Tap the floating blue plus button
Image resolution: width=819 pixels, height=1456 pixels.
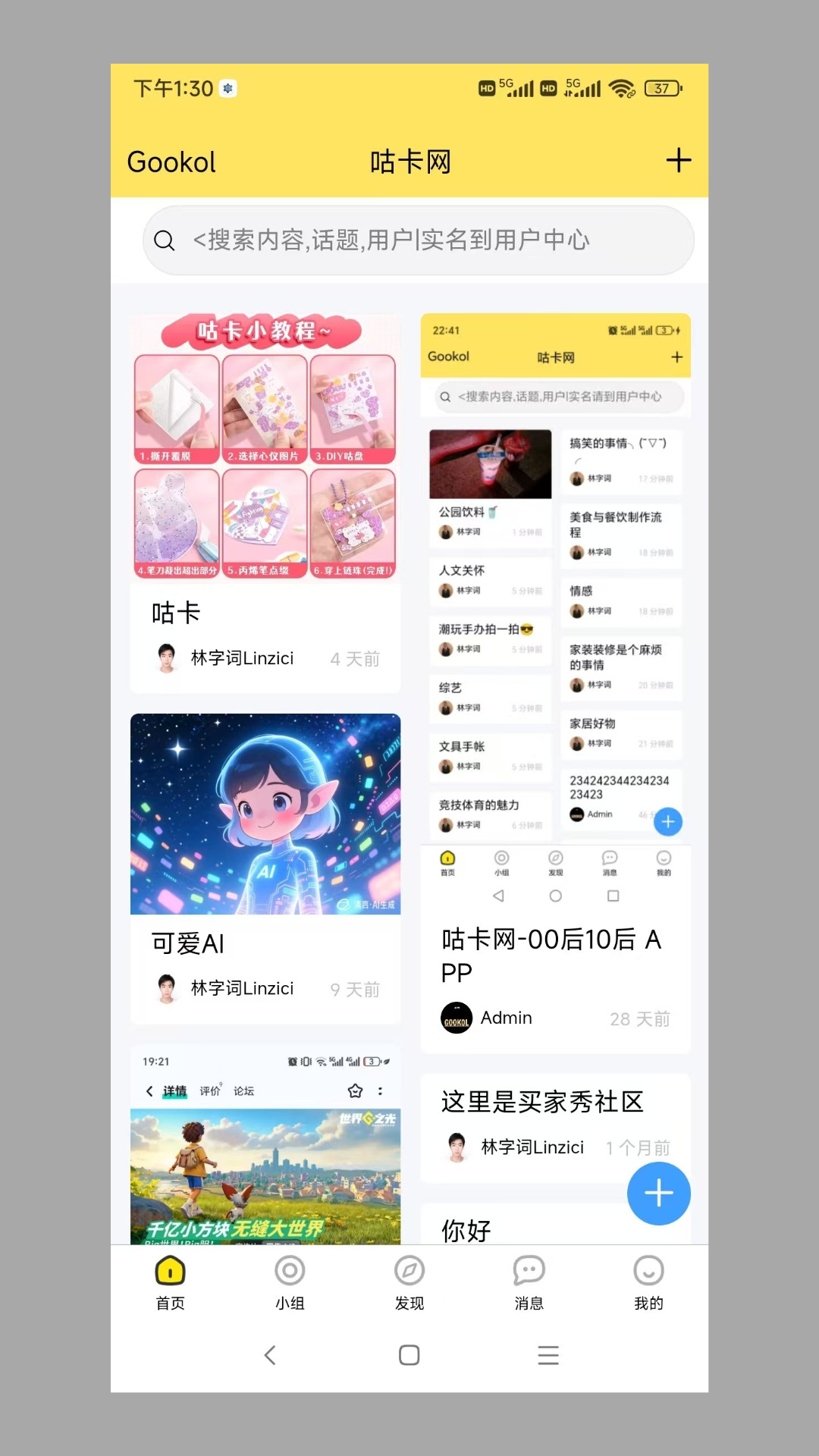click(658, 1194)
